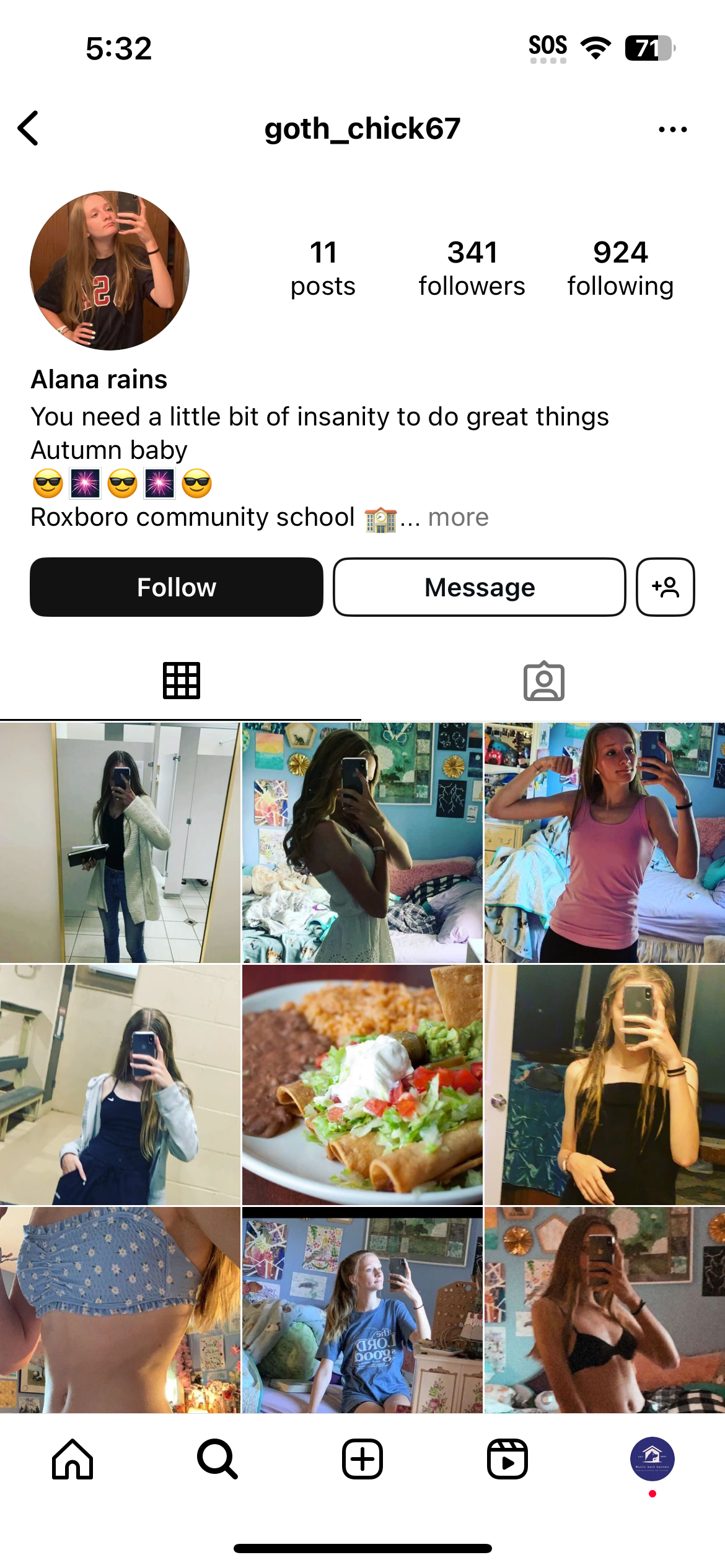
Task: Create a new post
Action: click(362, 1459)
